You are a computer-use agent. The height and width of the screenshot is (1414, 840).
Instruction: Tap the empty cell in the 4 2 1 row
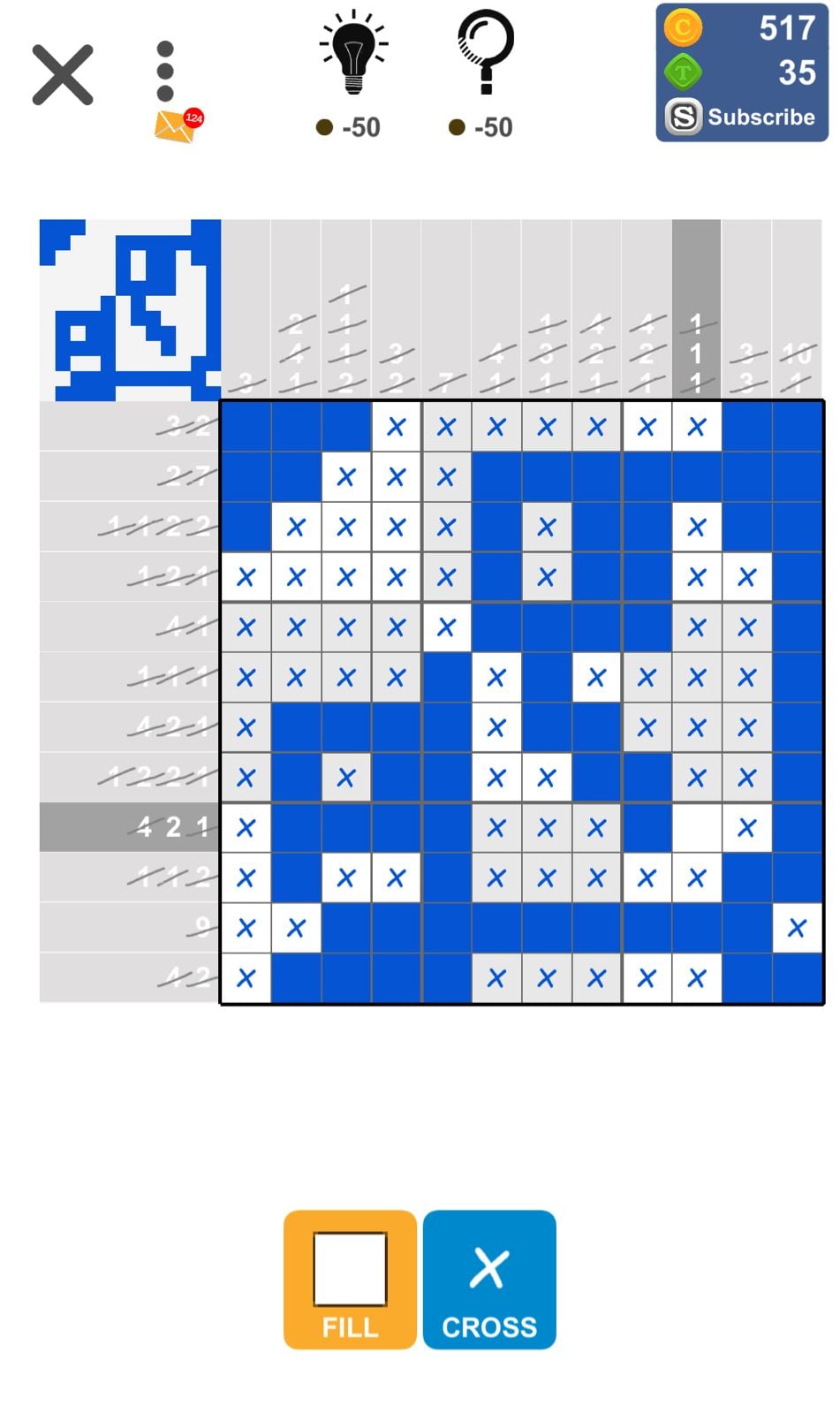coord(696,828)
